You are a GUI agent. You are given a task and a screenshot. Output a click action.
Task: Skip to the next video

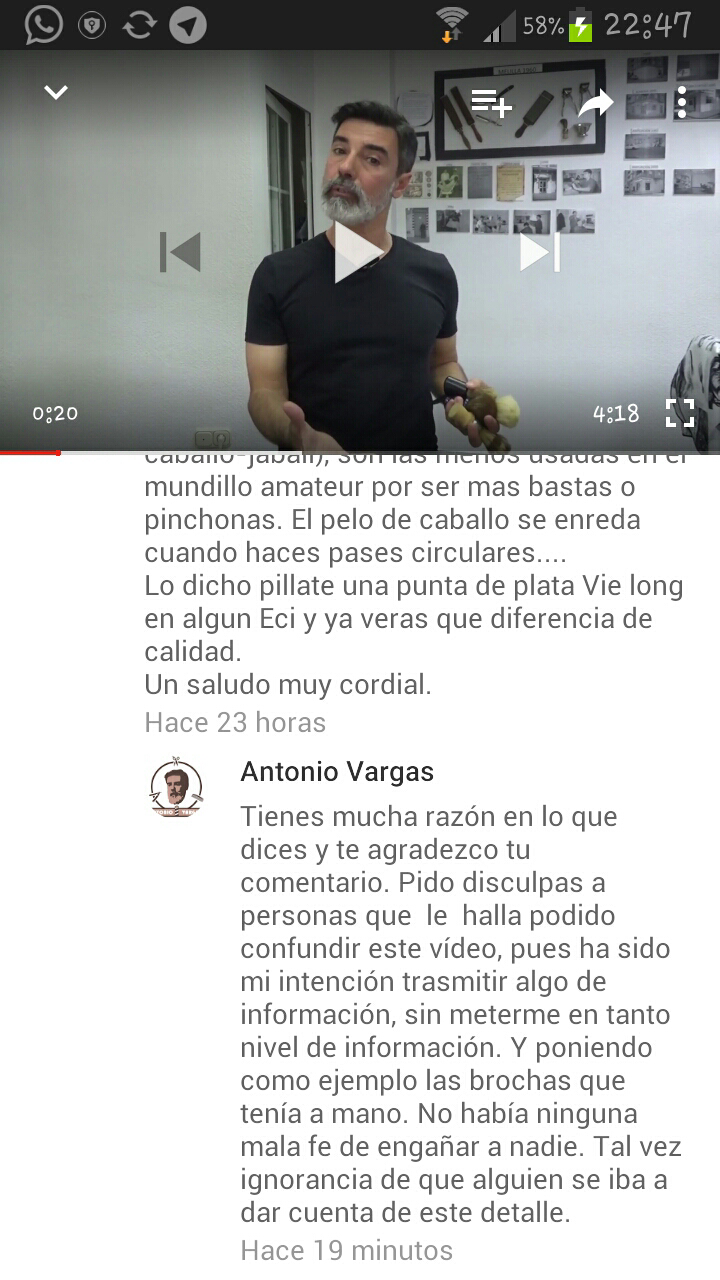pyautogui.click(x=539, y=252)
